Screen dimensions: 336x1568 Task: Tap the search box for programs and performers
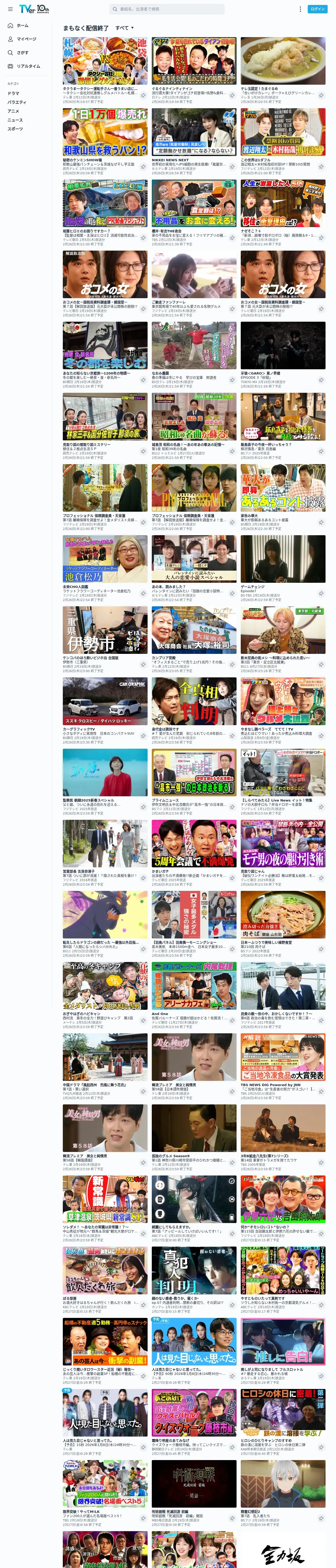click(x=166, y=9)
